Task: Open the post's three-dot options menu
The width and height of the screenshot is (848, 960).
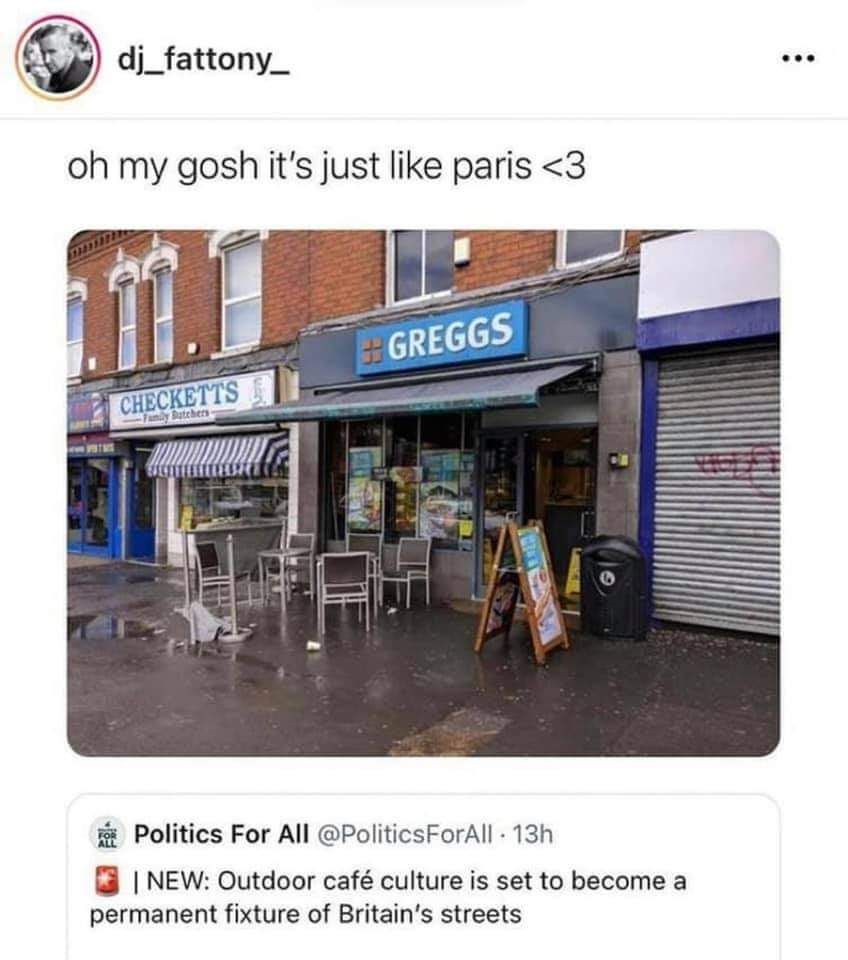Action: click(798, 58)
